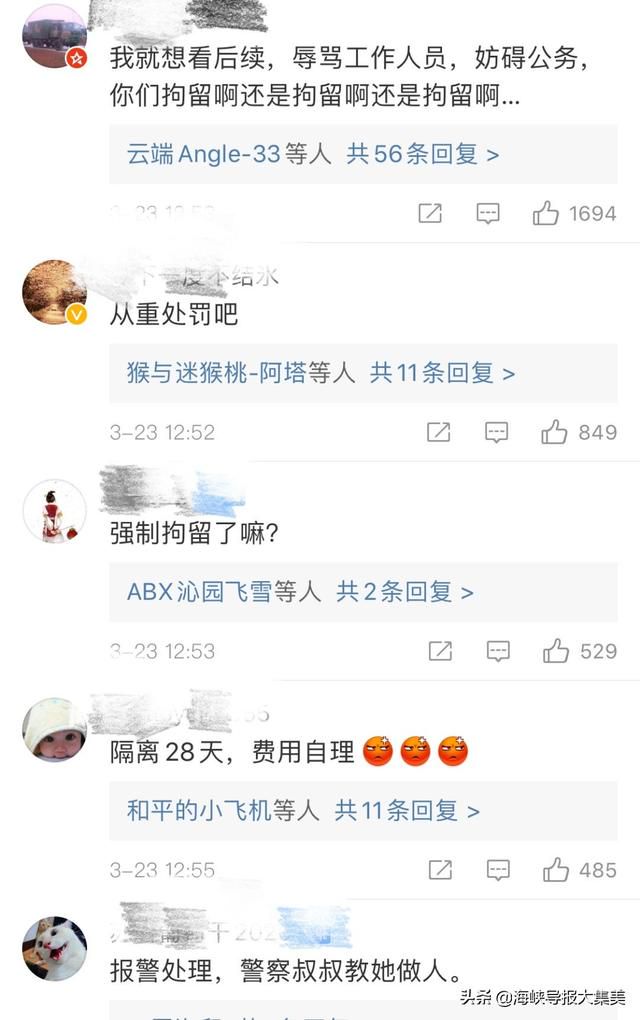Screen dimensions: 640x1020
Task: Like the 隔离28天 comment
Action: (x=555, y=870)
